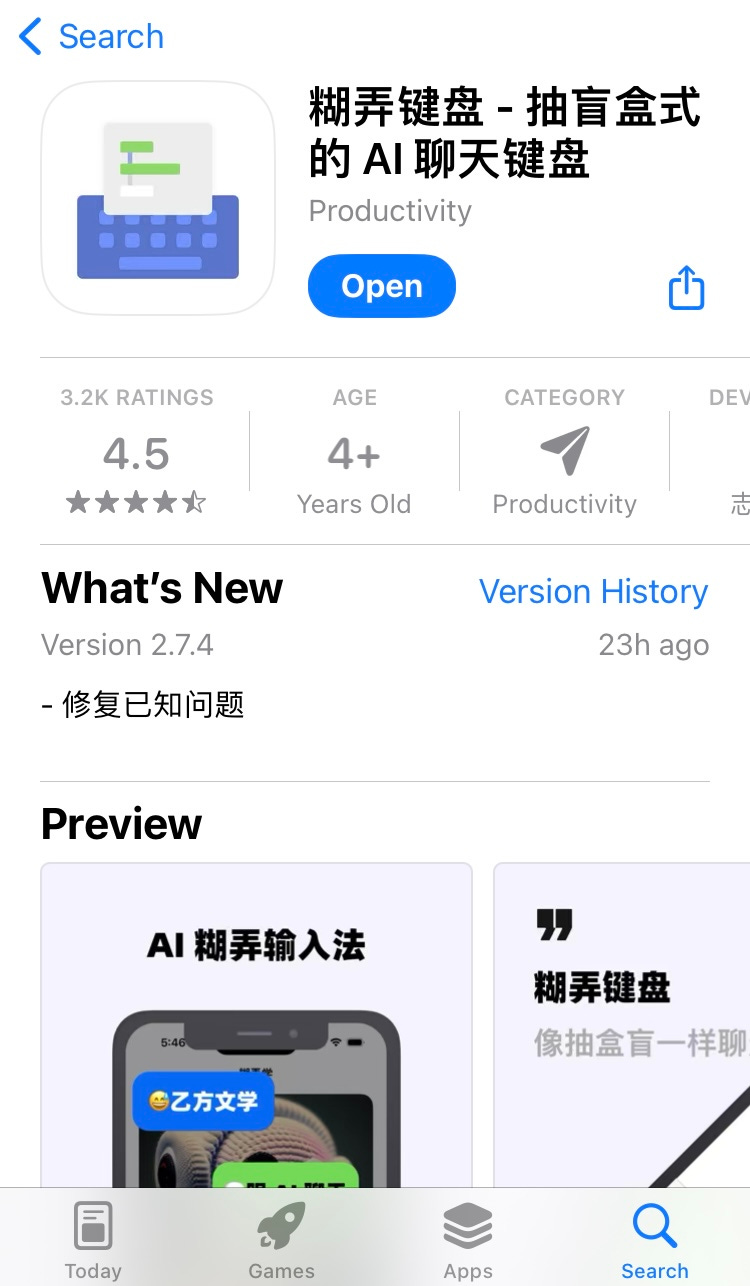The width and height of the screenshot is (750, 1286).
Task: Open the Productivity category chart
Action: [x=564, y=453]
